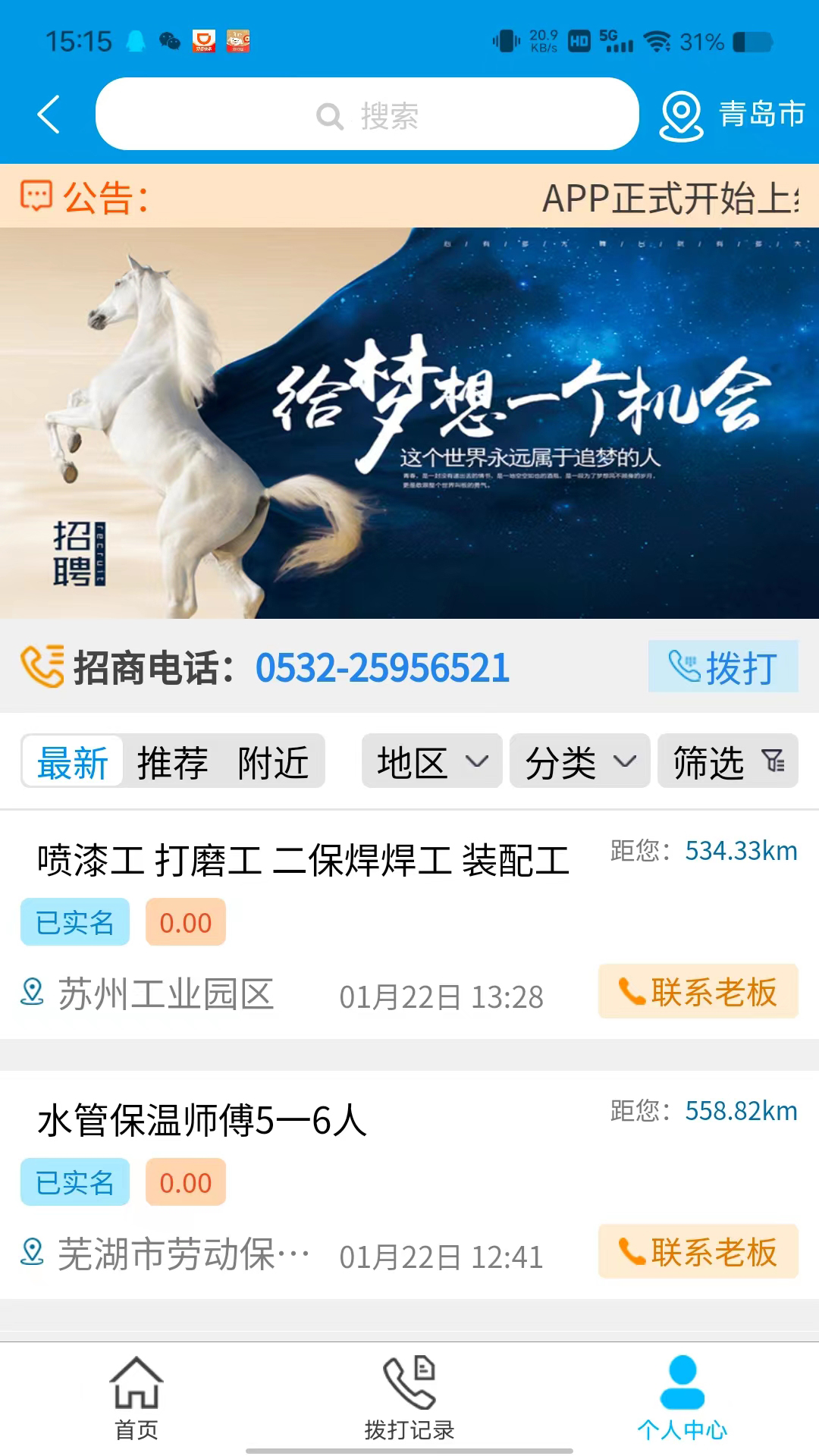Contact boss for the 苏州工业园区 job
819x1456 pixels.
coord(698,991)
